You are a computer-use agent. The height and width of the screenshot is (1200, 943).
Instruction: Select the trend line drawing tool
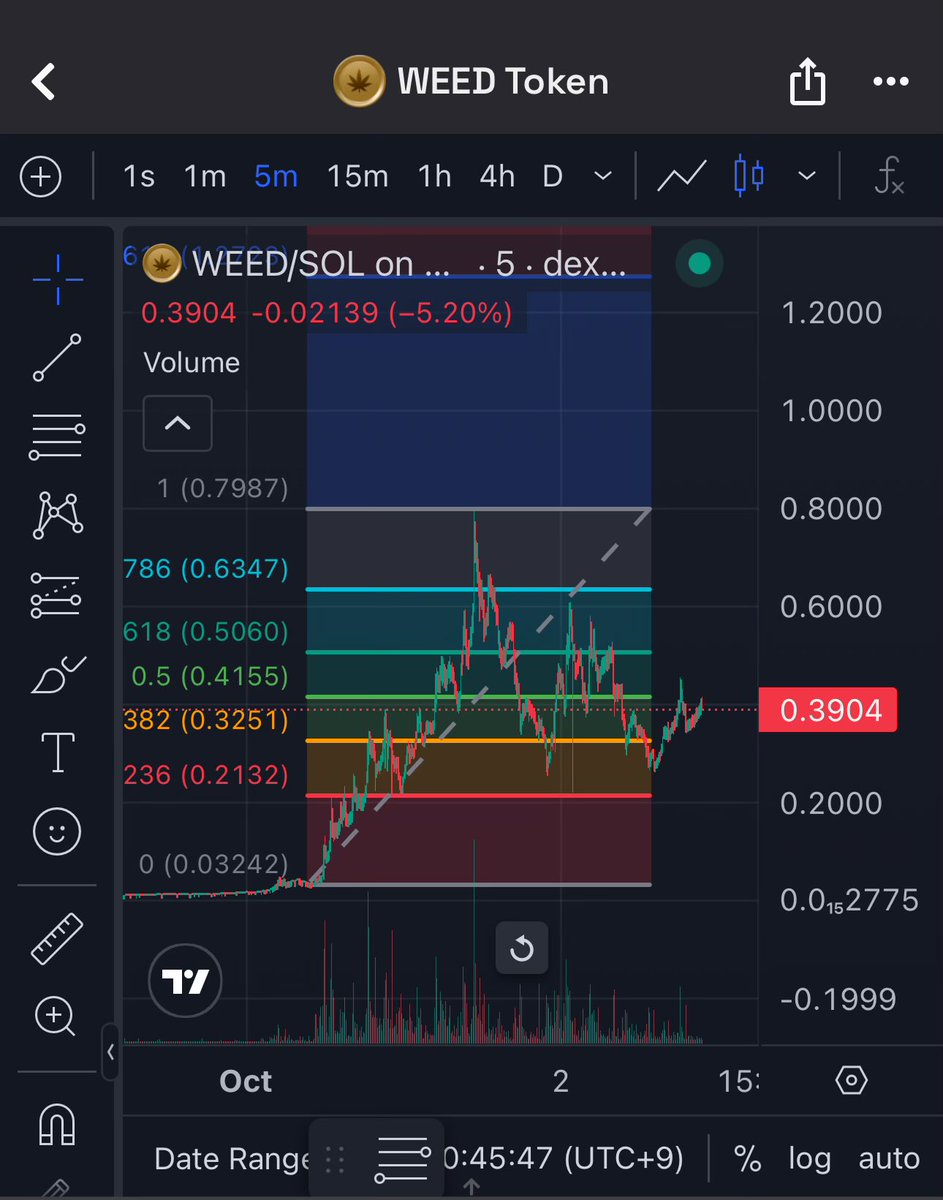57,358
